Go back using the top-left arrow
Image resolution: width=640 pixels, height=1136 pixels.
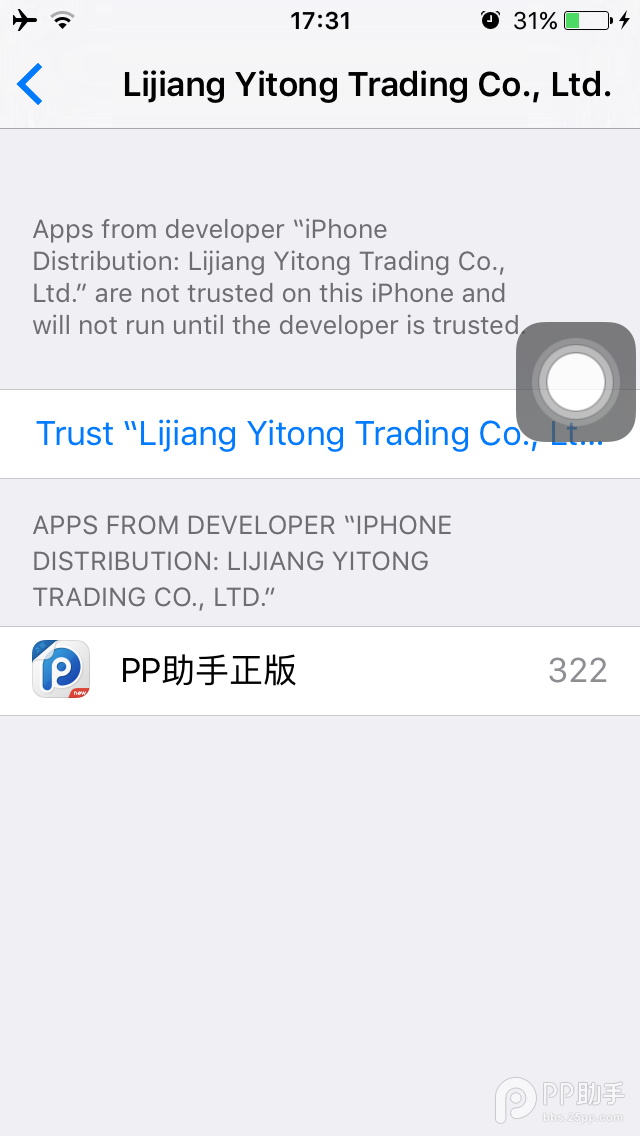(30, 85)
